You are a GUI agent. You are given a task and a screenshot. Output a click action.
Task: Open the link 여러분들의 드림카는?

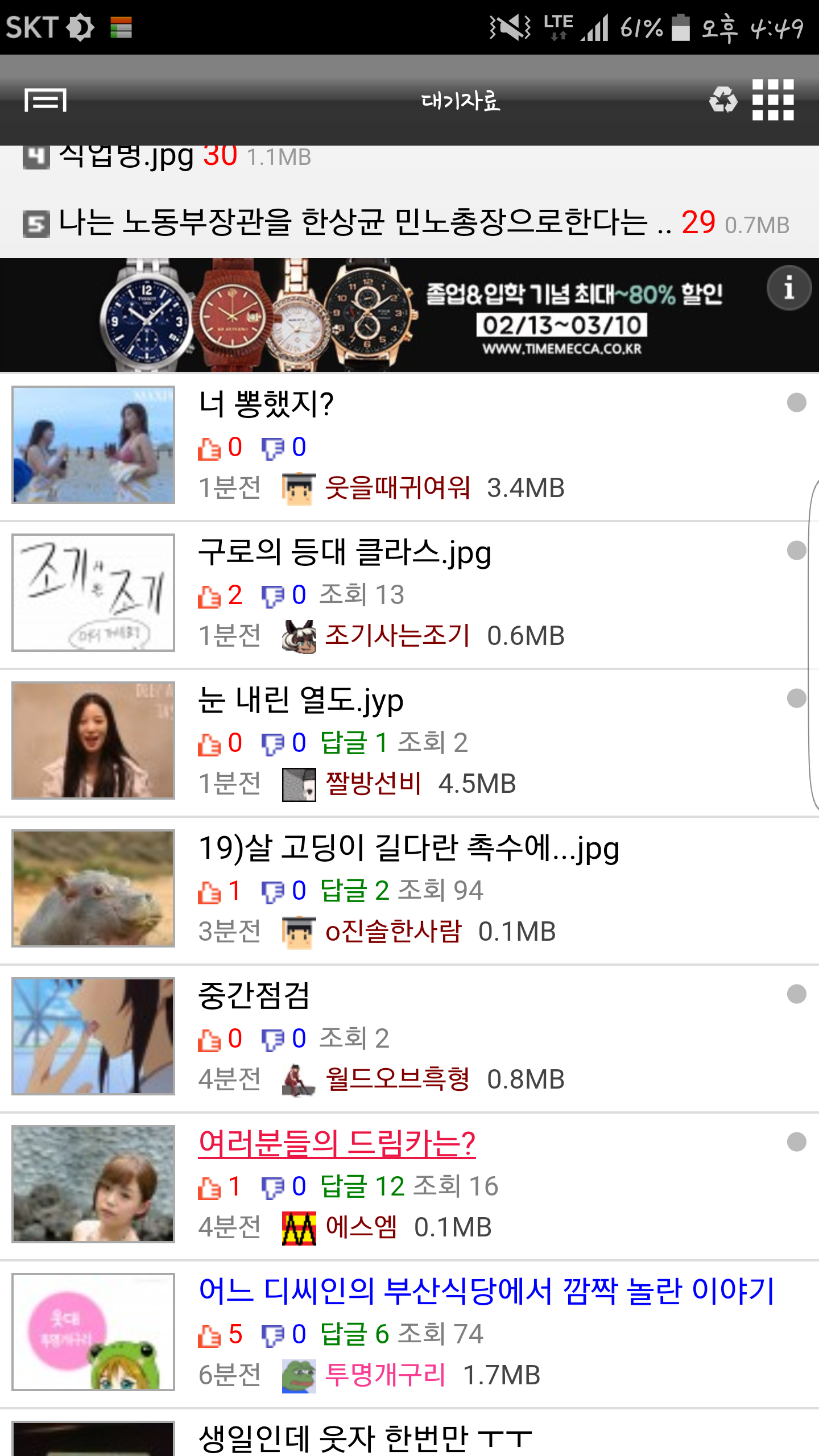click(337, 1144)
